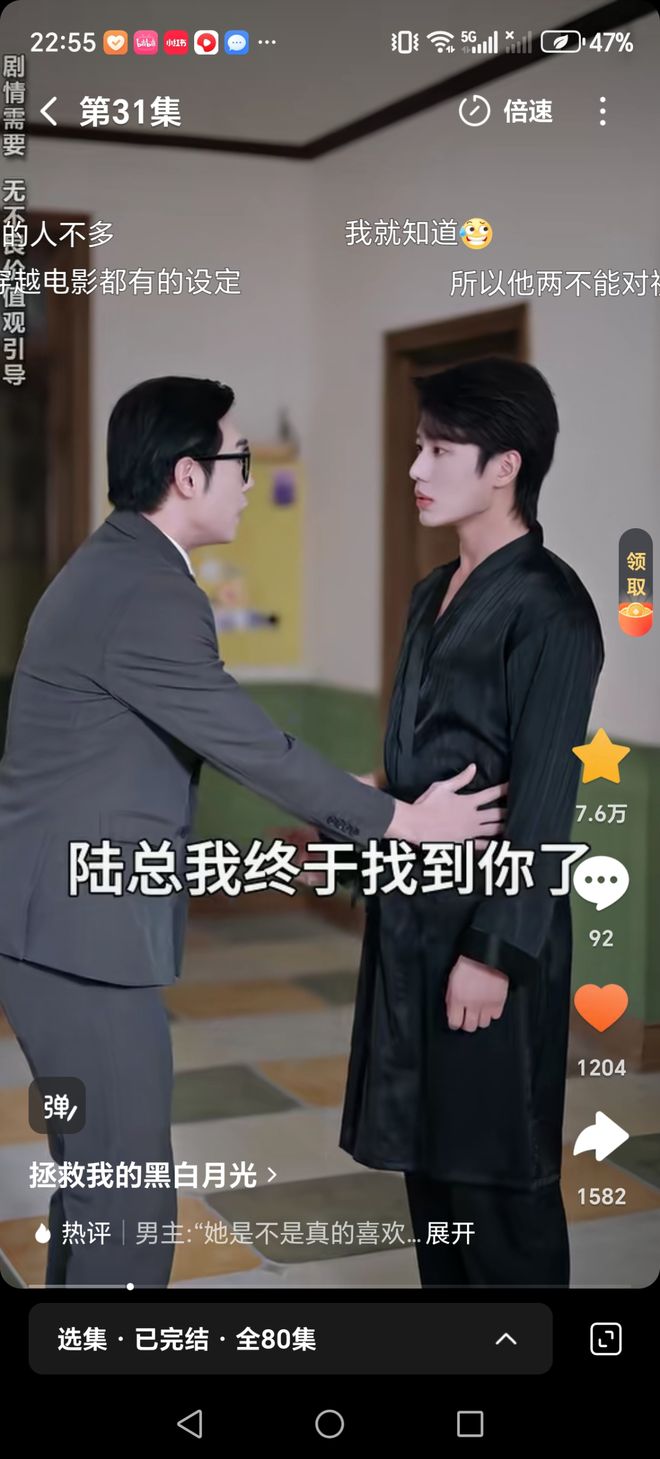Open the 倍速 playback speed option
Screen dimensions: 660x1459
506,111
